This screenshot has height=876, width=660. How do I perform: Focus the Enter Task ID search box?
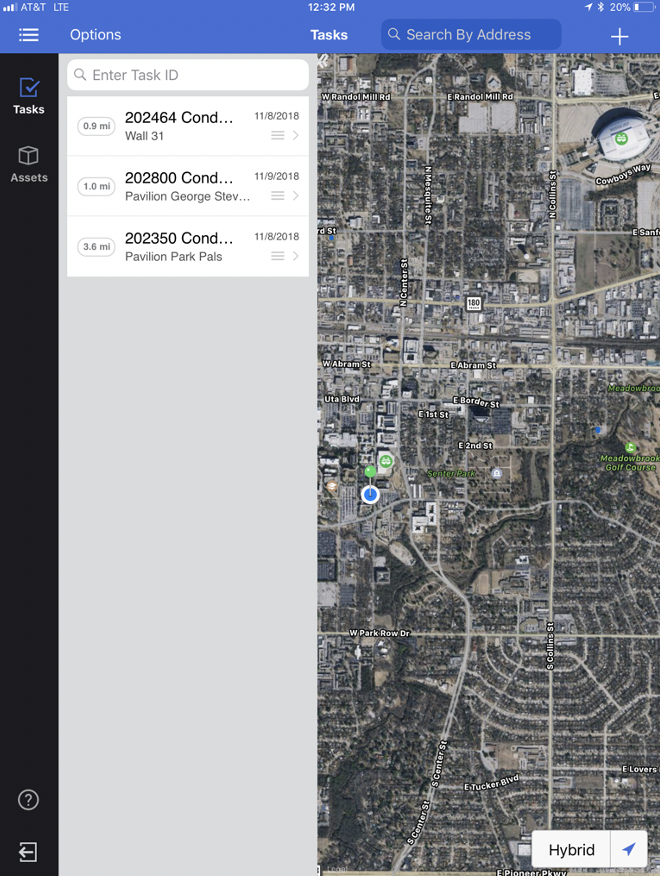[188, 75]
